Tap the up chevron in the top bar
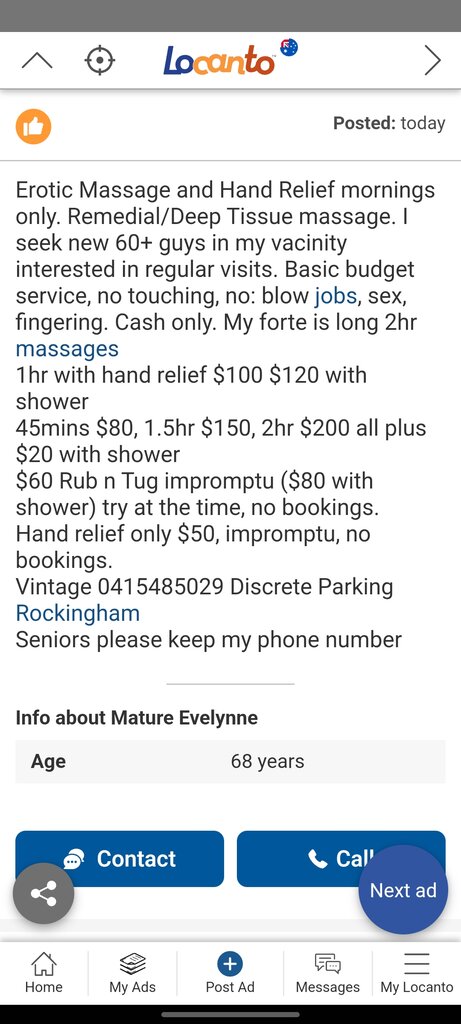Screen dimensions: 461x1024 tap(37, 61)
